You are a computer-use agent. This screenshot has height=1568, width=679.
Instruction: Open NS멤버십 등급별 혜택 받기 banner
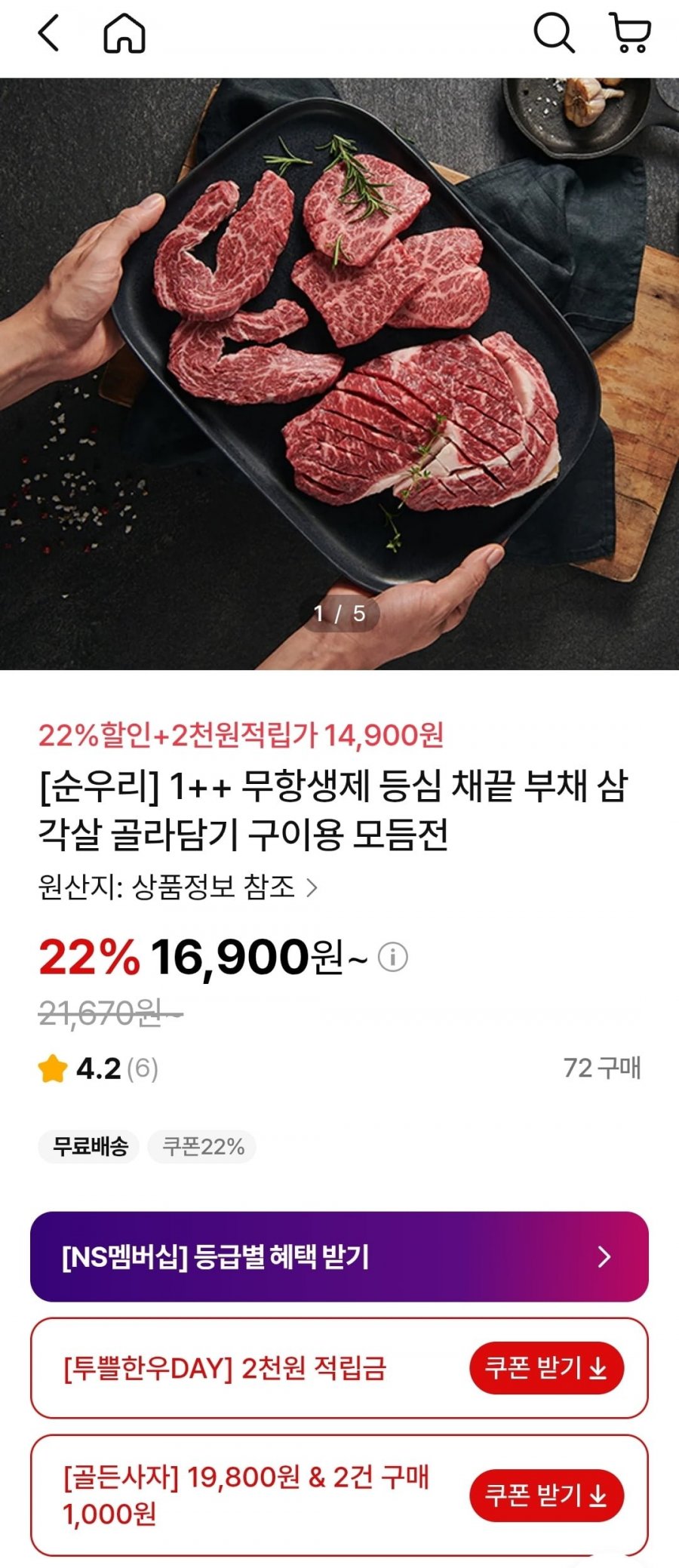[x=339, y=1256]
